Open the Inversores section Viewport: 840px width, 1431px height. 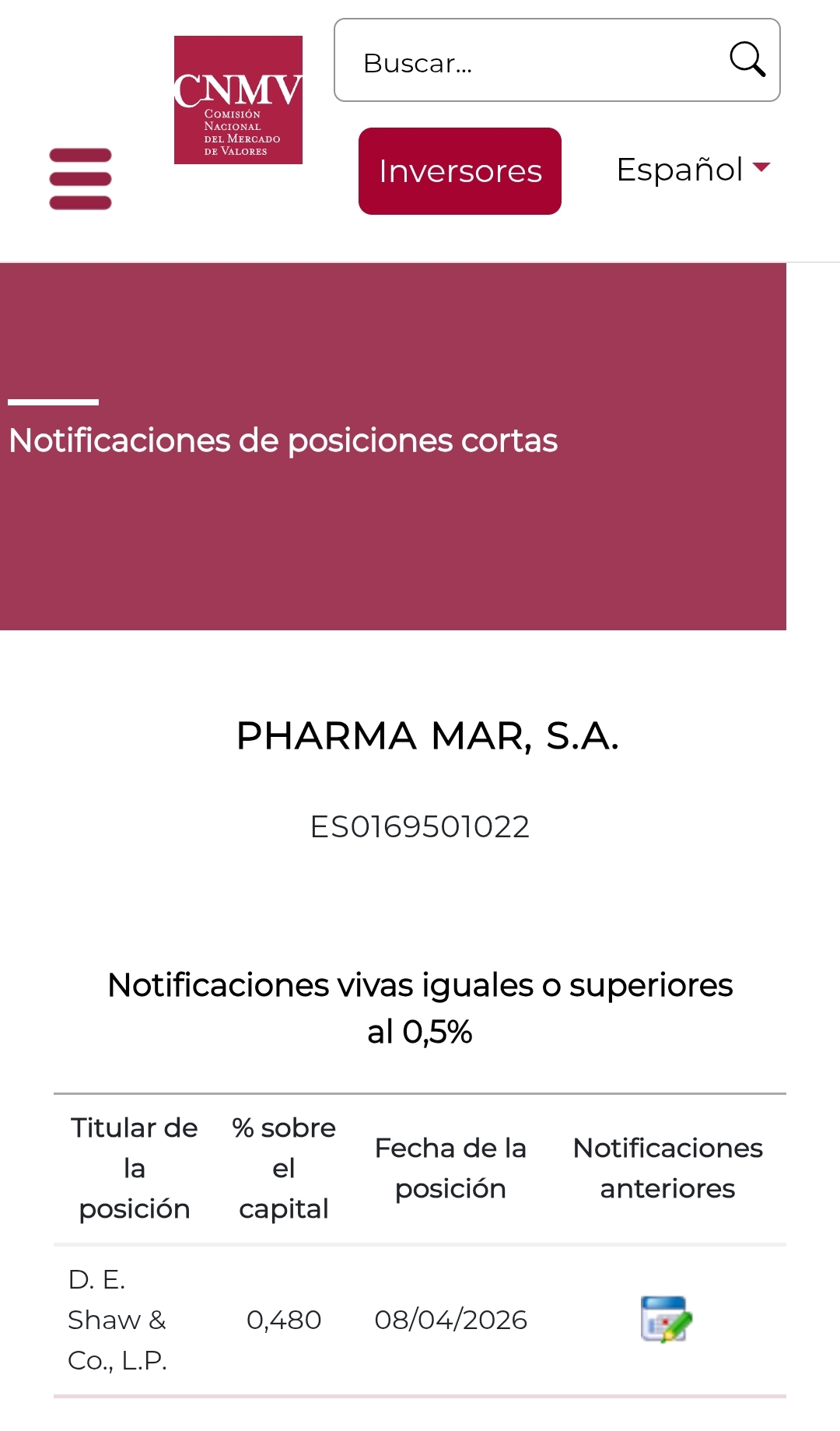(x=460, y=171)
